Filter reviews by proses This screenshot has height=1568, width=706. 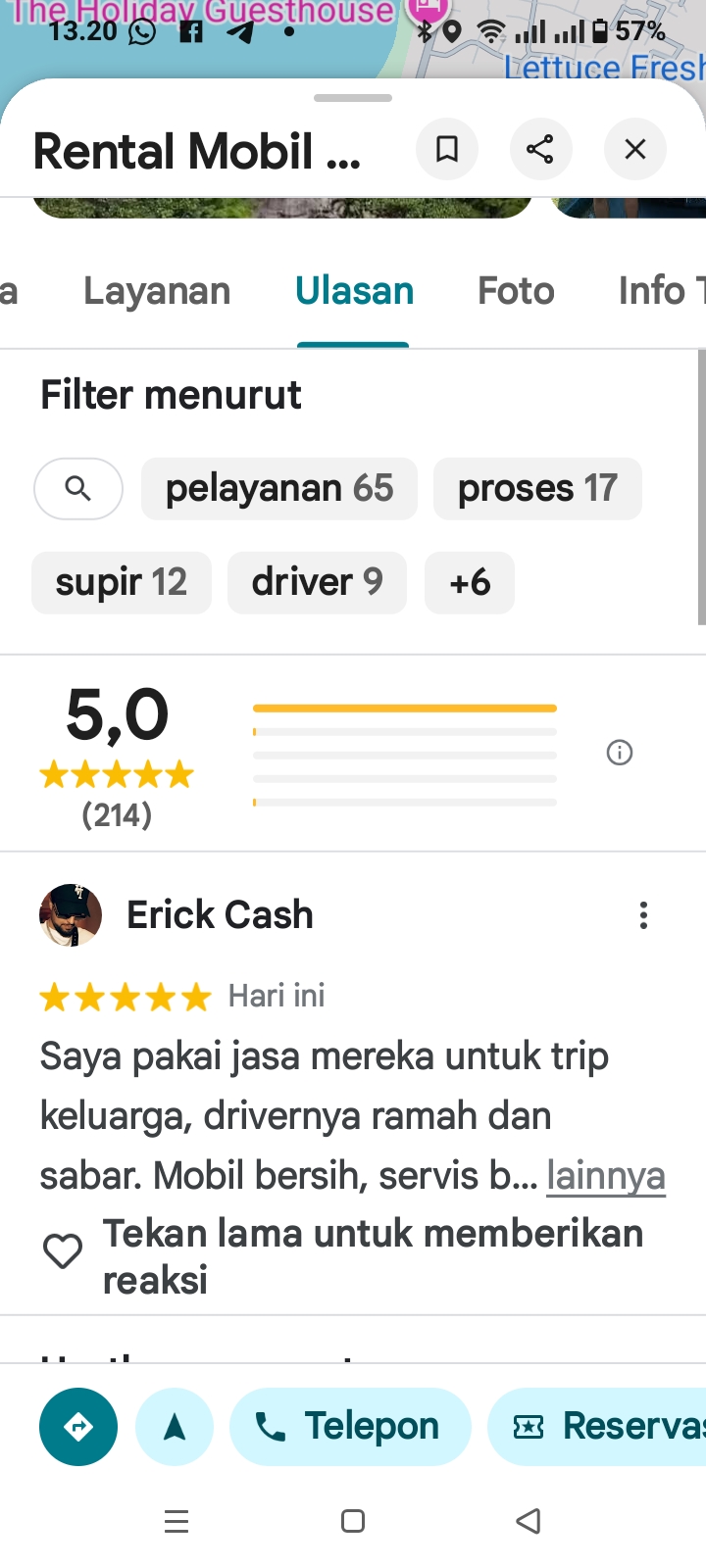tap(537, 488)
